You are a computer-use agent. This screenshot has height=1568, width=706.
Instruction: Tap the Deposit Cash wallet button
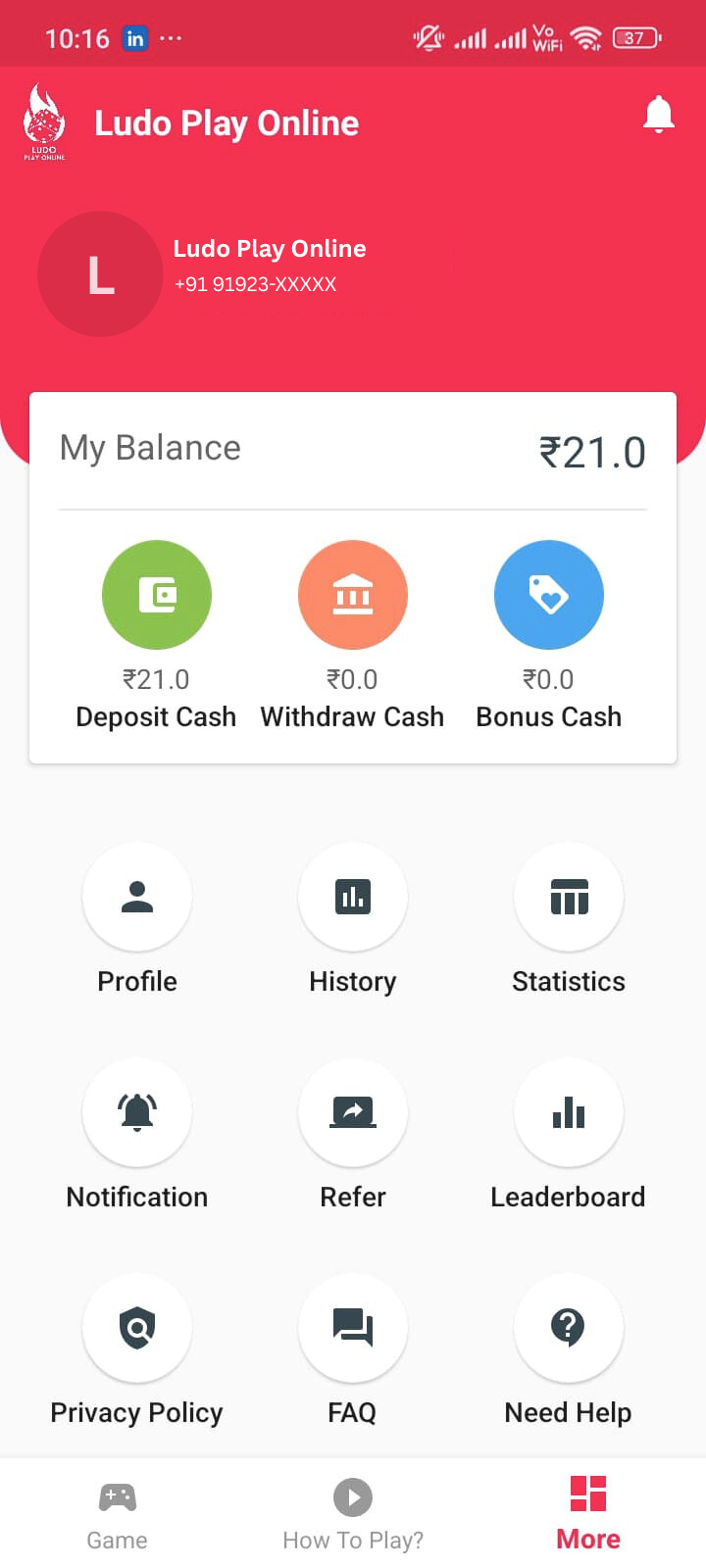[157, 595]
